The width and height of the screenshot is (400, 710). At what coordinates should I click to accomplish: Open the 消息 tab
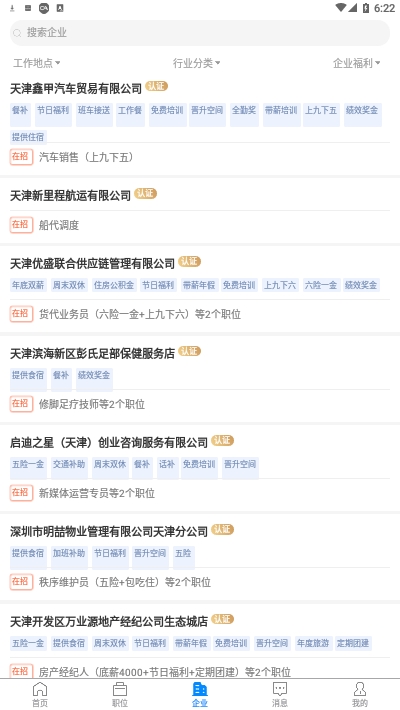(280, 695)
